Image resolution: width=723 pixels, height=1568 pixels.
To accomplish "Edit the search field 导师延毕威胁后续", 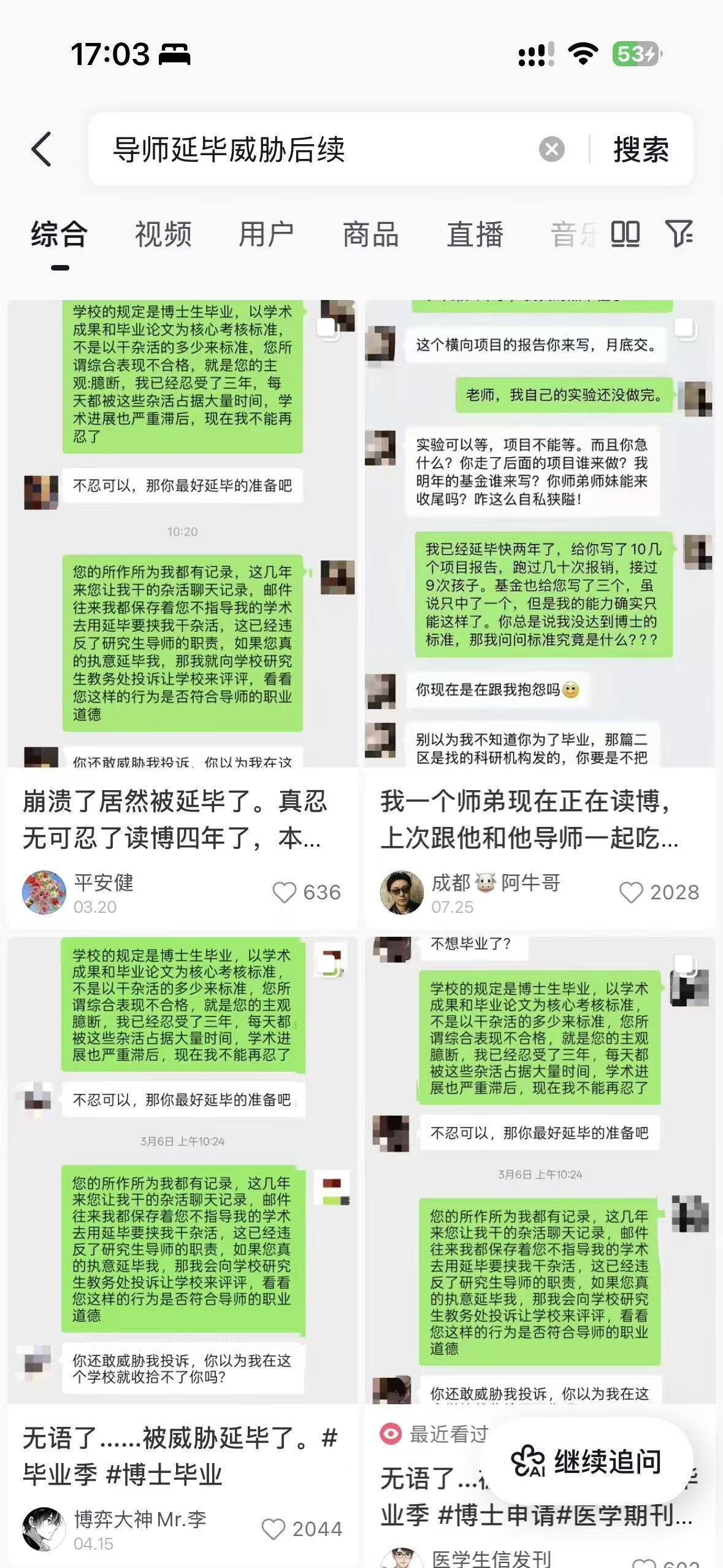I will [x=313, y=149].
